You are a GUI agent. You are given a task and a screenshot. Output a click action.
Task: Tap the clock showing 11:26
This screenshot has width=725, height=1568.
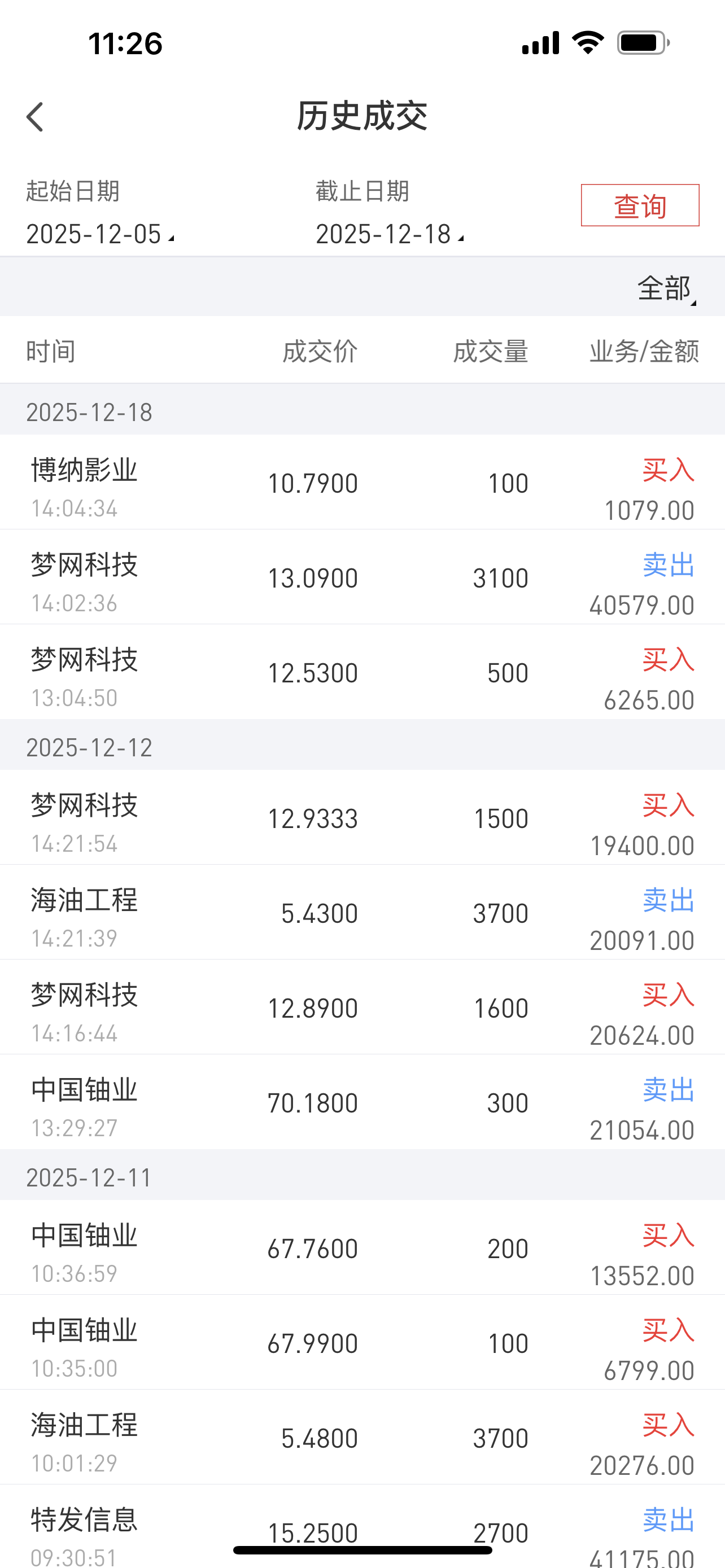125,42
